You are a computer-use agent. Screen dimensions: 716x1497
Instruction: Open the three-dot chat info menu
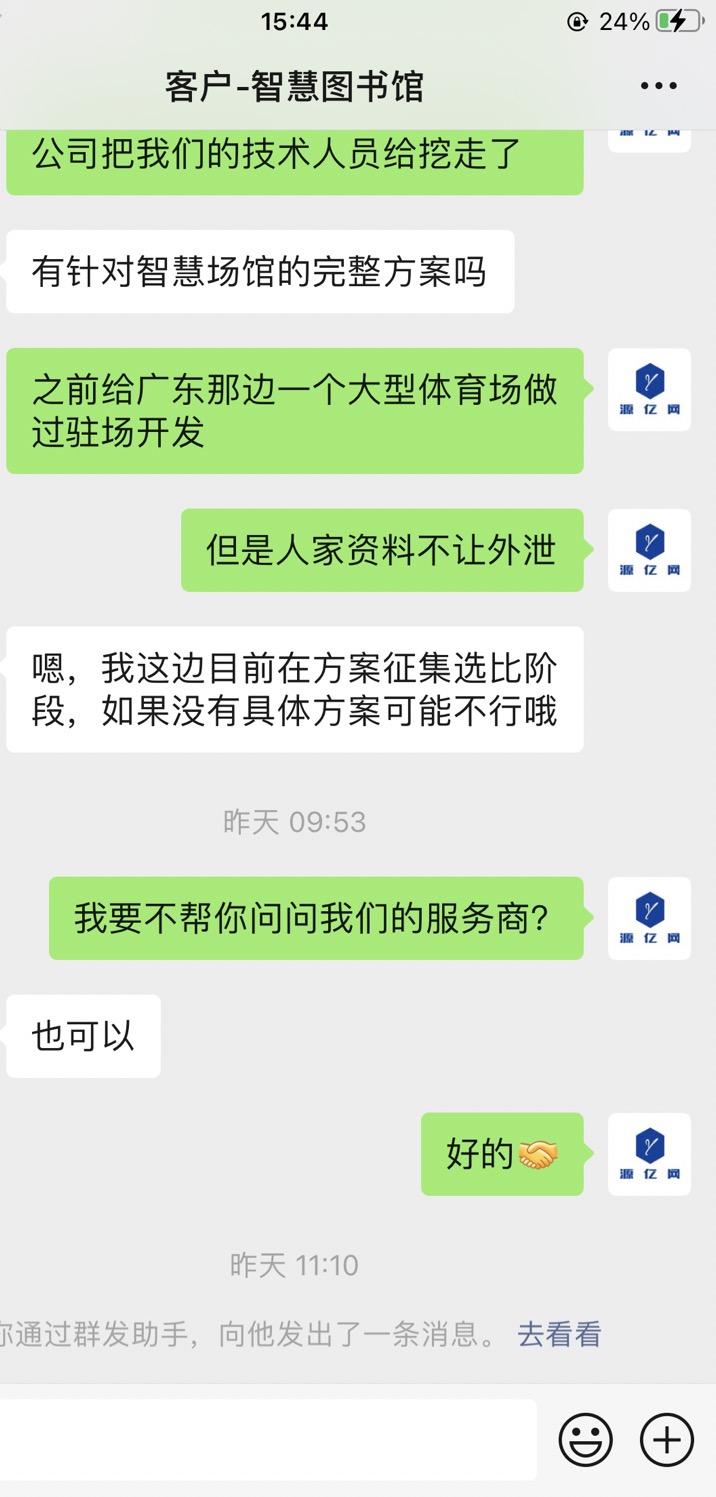point(658,87)
